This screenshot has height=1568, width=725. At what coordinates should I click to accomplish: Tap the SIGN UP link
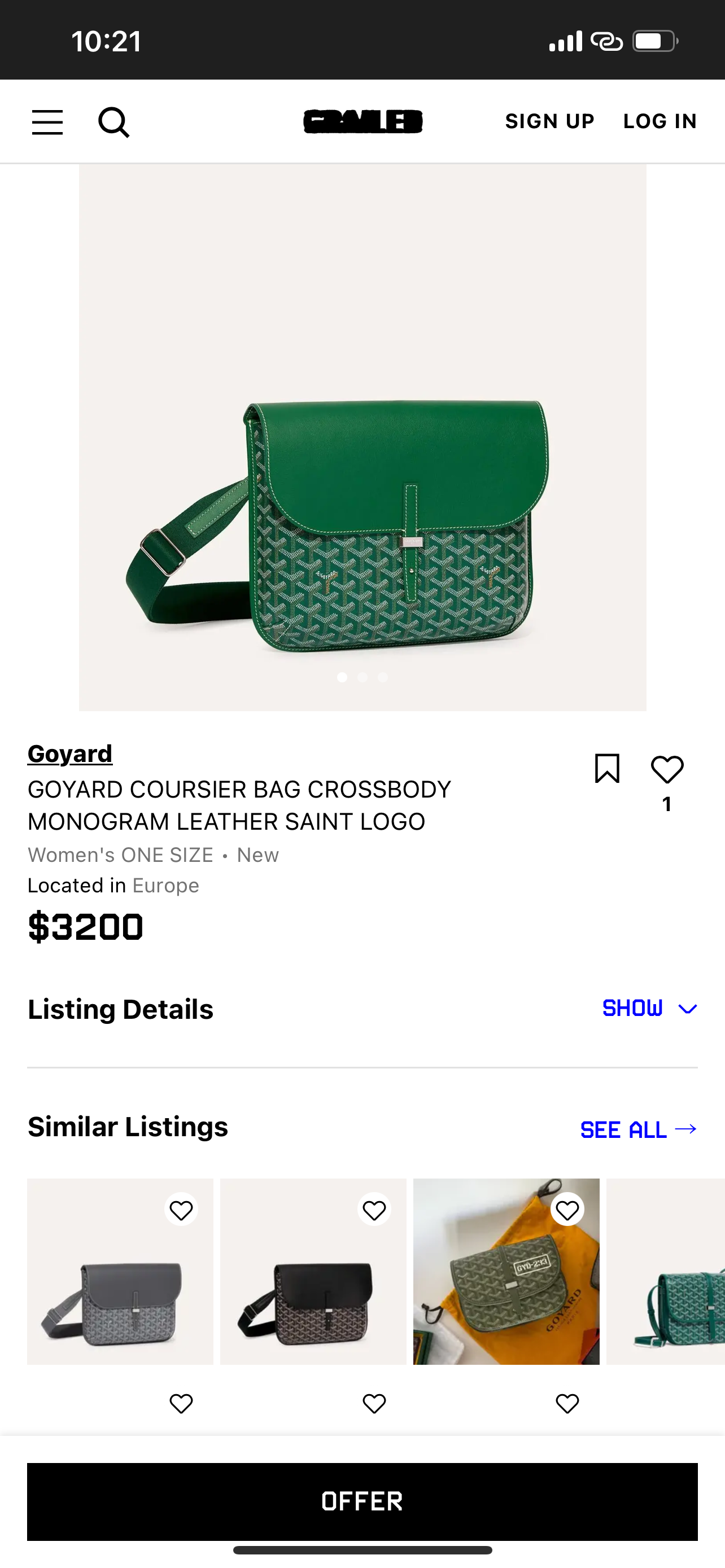[549, 121]
